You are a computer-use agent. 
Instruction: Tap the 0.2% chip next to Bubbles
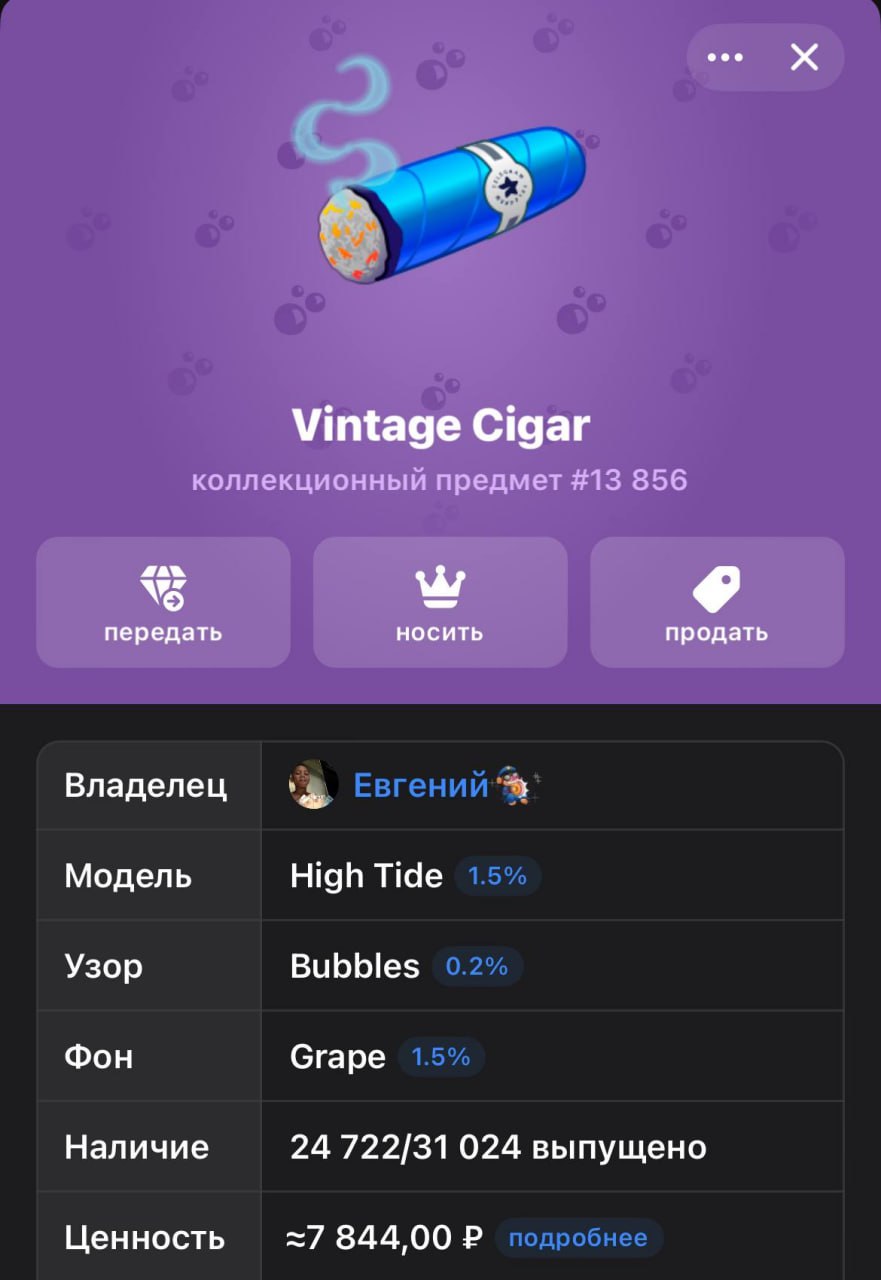[x=476, y=967]
